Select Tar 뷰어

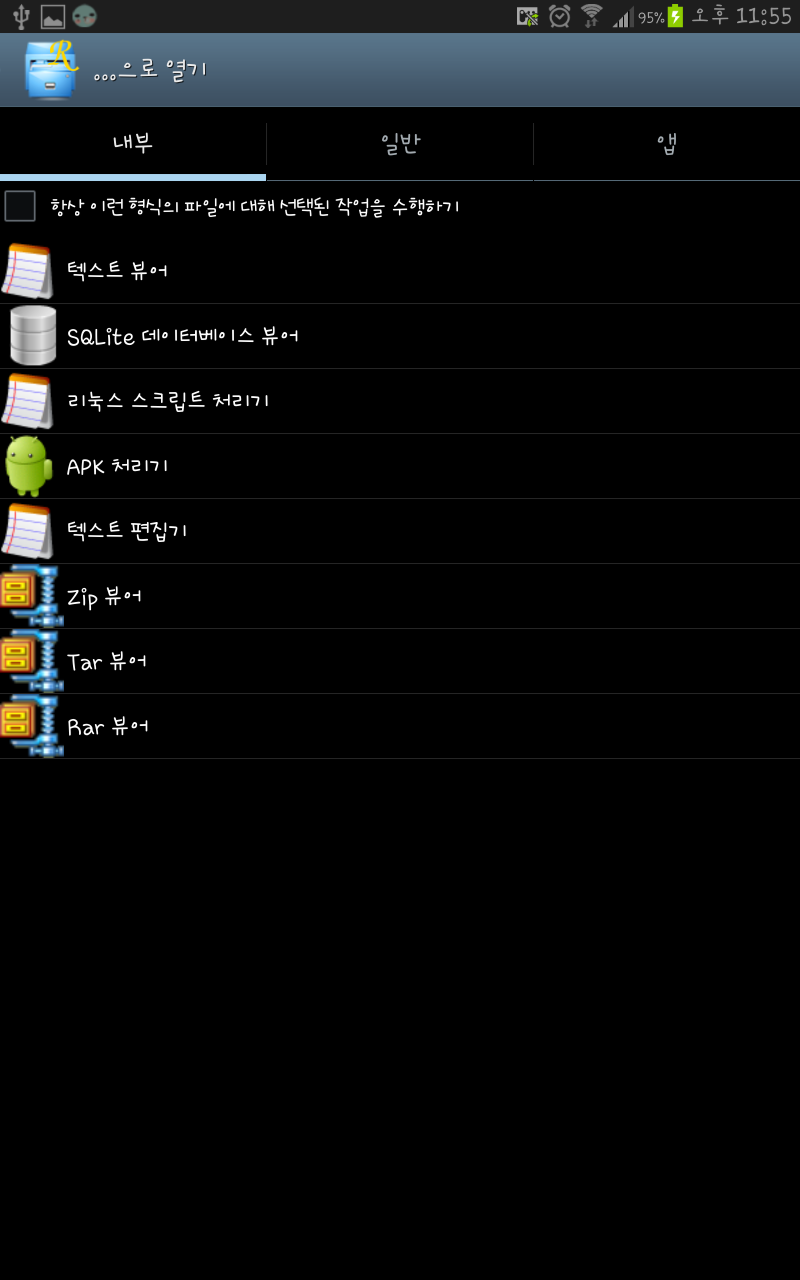point(400,661)
